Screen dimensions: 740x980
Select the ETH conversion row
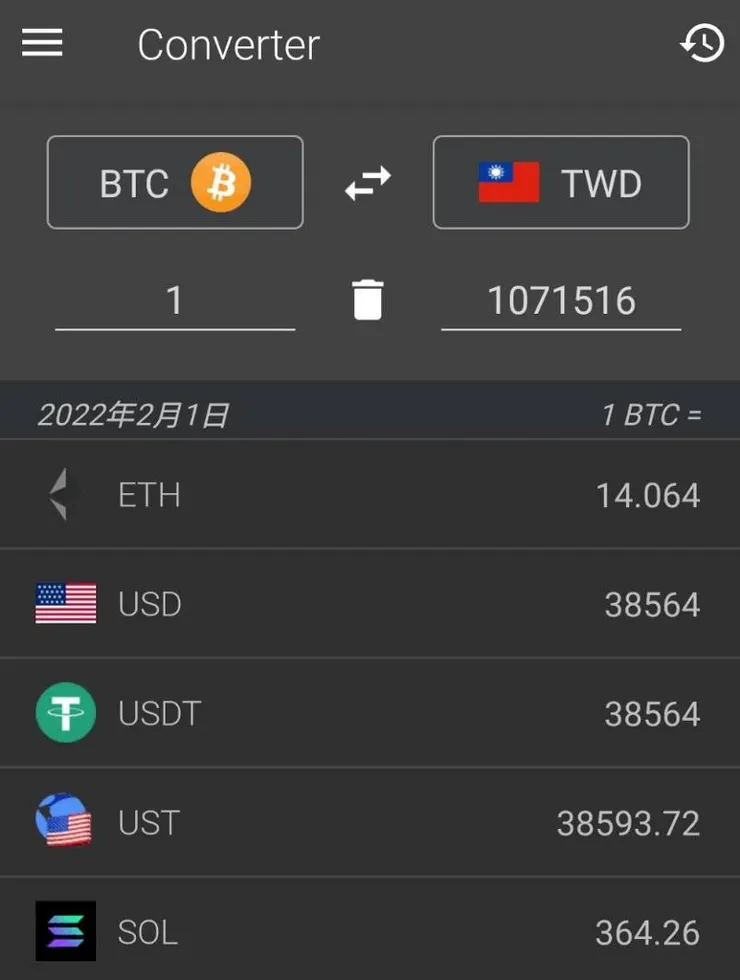pyautogui.click(x=370, y=494)
